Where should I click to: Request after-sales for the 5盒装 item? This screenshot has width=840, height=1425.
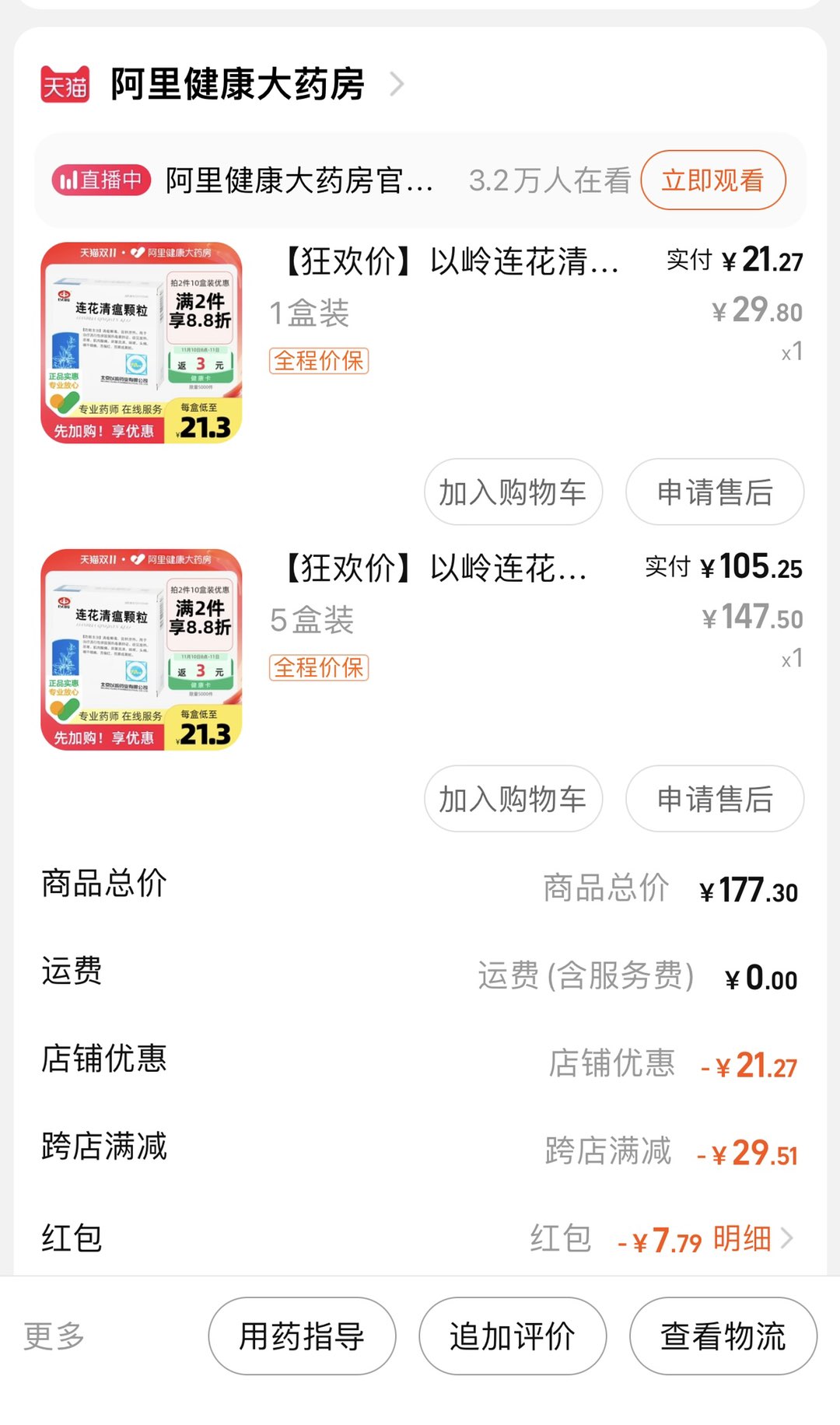(x=714, y=799)
